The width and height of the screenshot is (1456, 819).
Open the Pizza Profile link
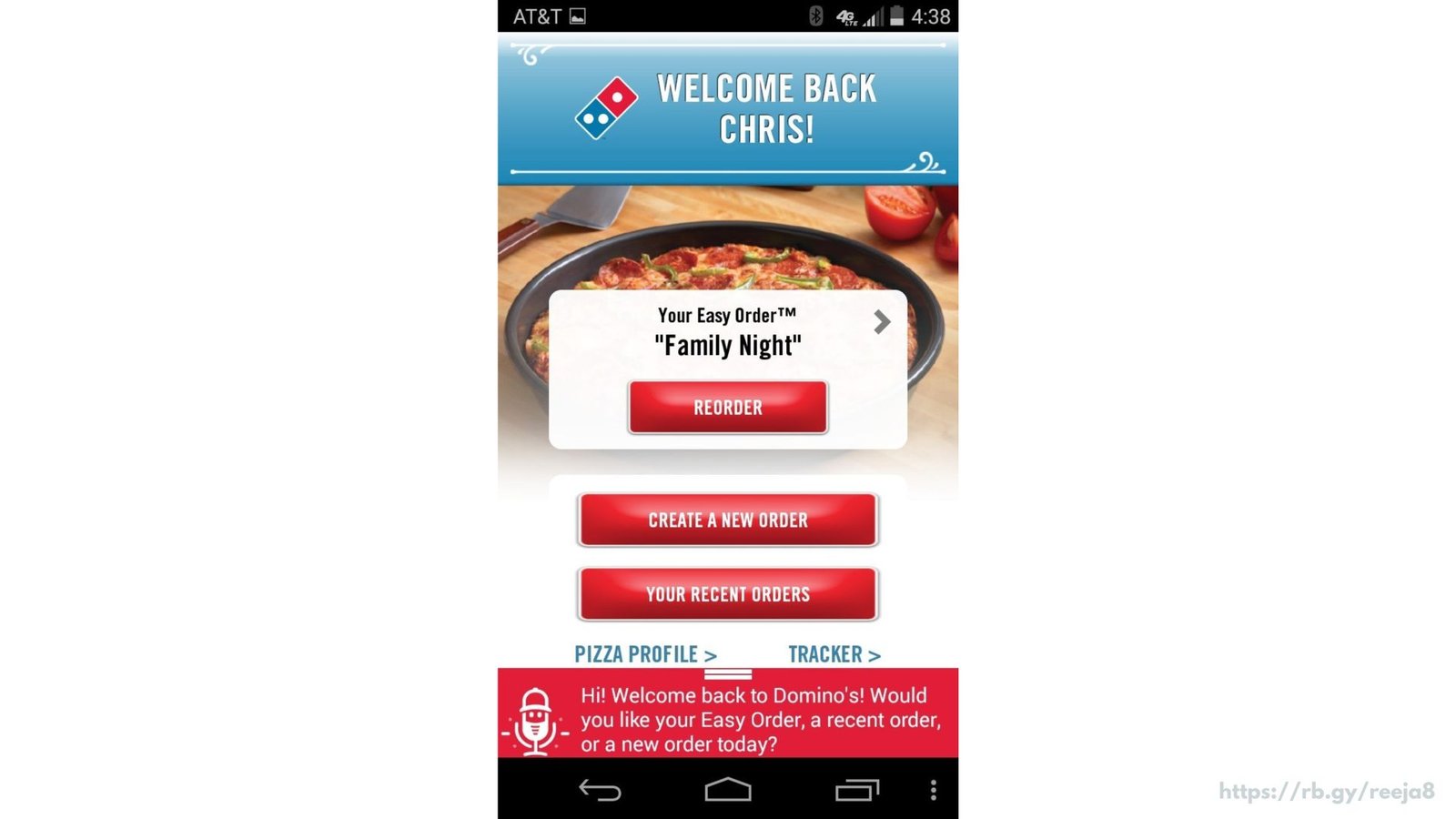pos(645,654)
